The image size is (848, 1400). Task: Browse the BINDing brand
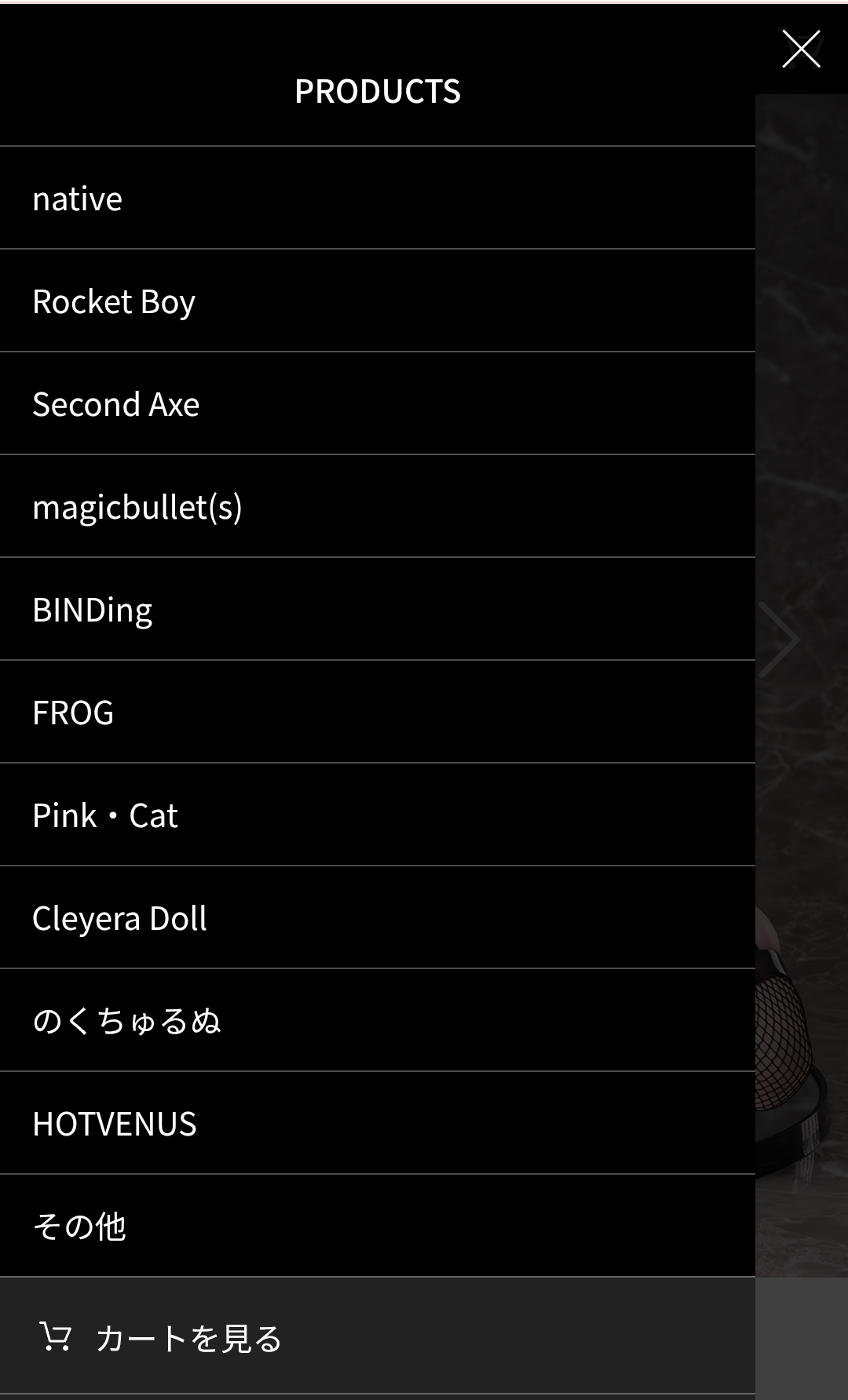(93, 610)
